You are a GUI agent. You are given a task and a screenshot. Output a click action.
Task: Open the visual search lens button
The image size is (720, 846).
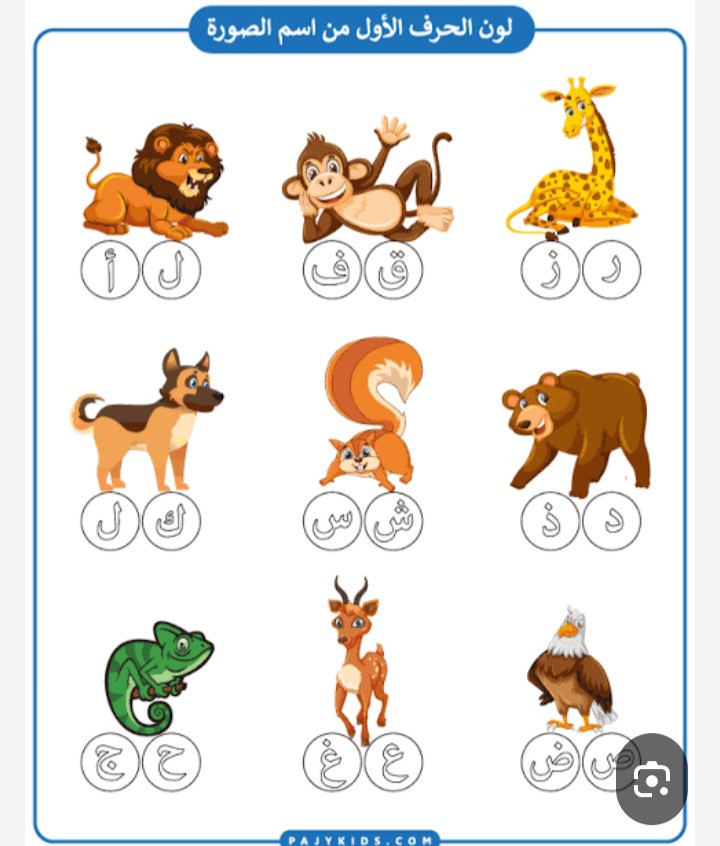click(x=651, y=778)
